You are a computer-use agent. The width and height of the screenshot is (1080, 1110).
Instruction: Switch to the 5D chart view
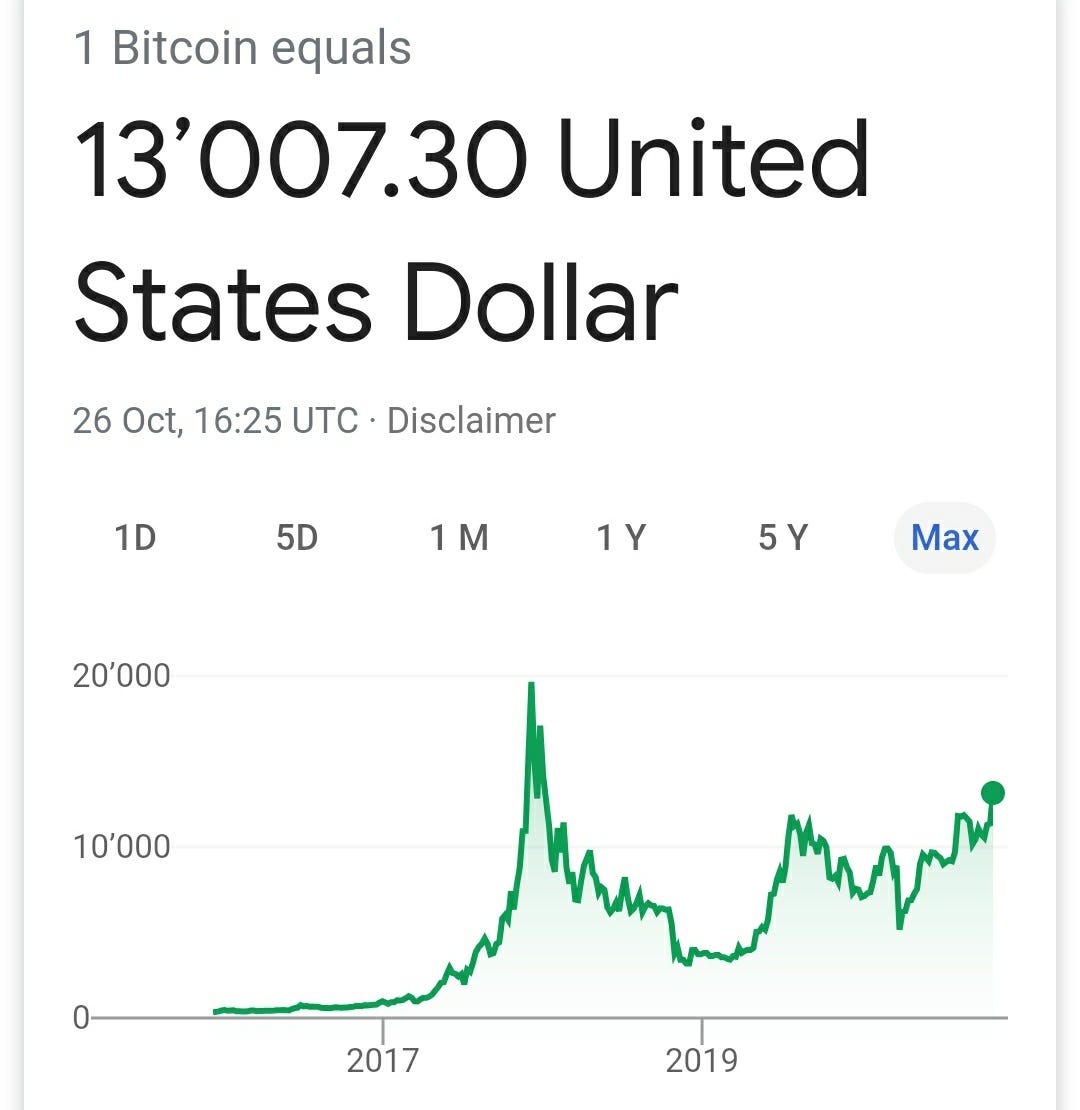295,537
